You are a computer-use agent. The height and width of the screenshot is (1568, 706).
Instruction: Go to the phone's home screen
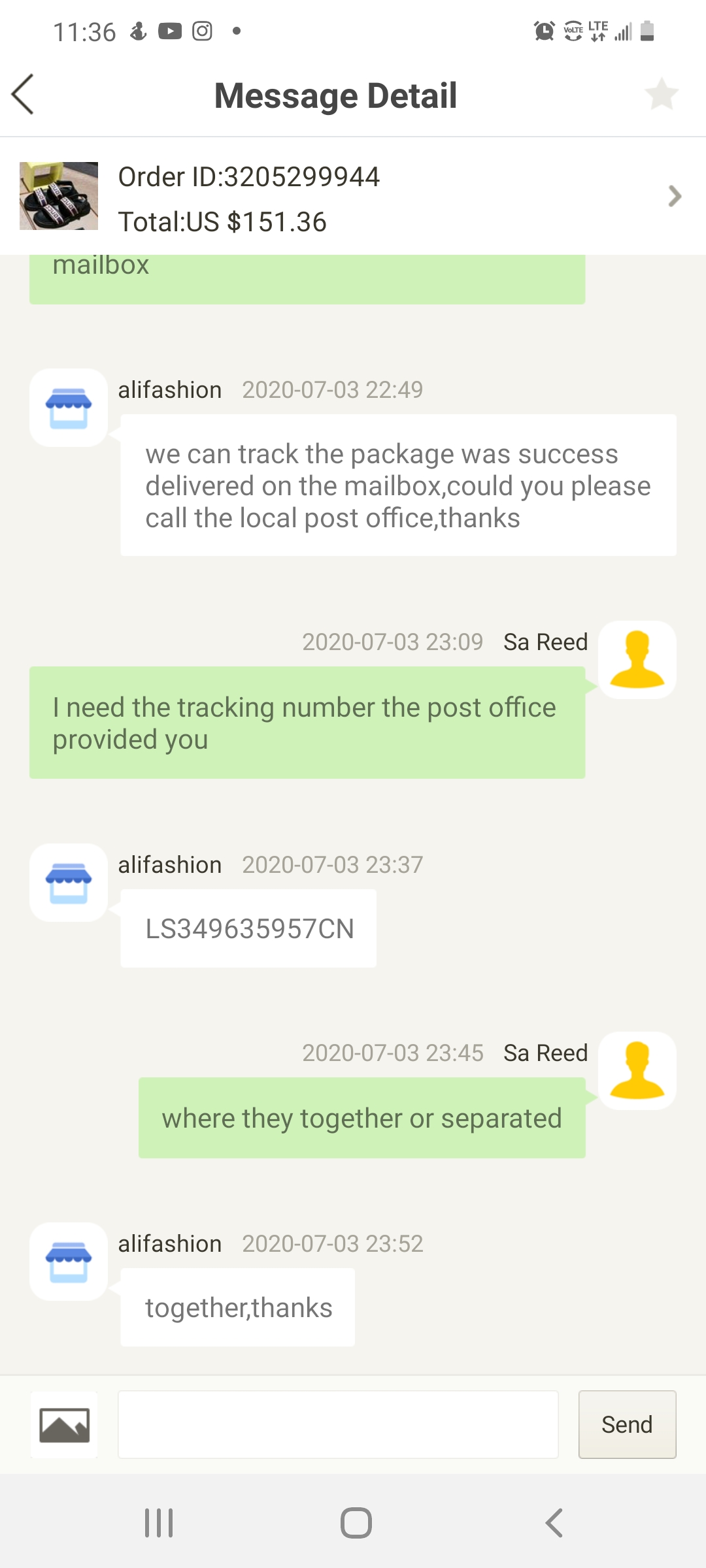point(356,1522)
